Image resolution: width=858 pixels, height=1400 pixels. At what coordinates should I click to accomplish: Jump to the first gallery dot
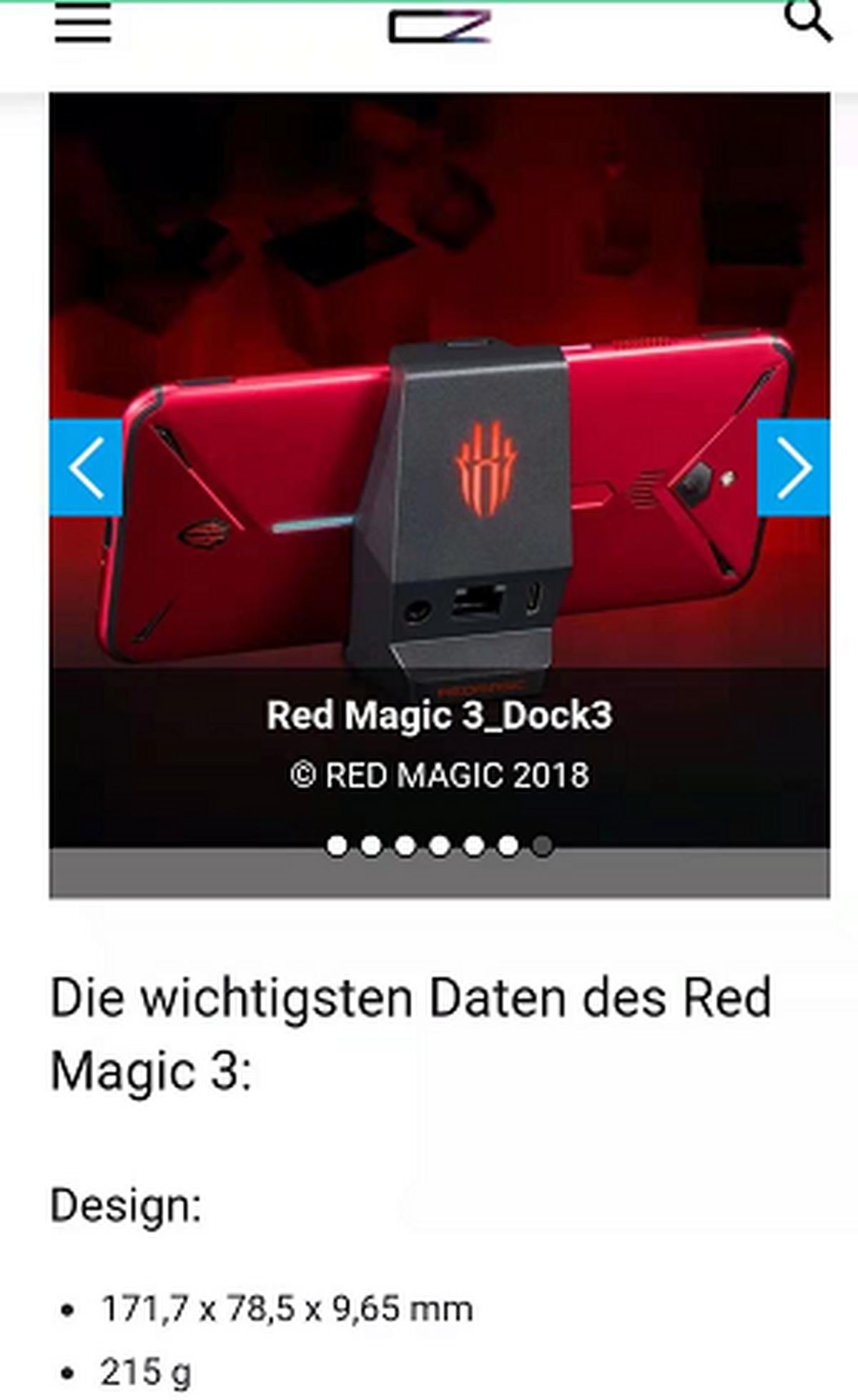coord(337,845)
